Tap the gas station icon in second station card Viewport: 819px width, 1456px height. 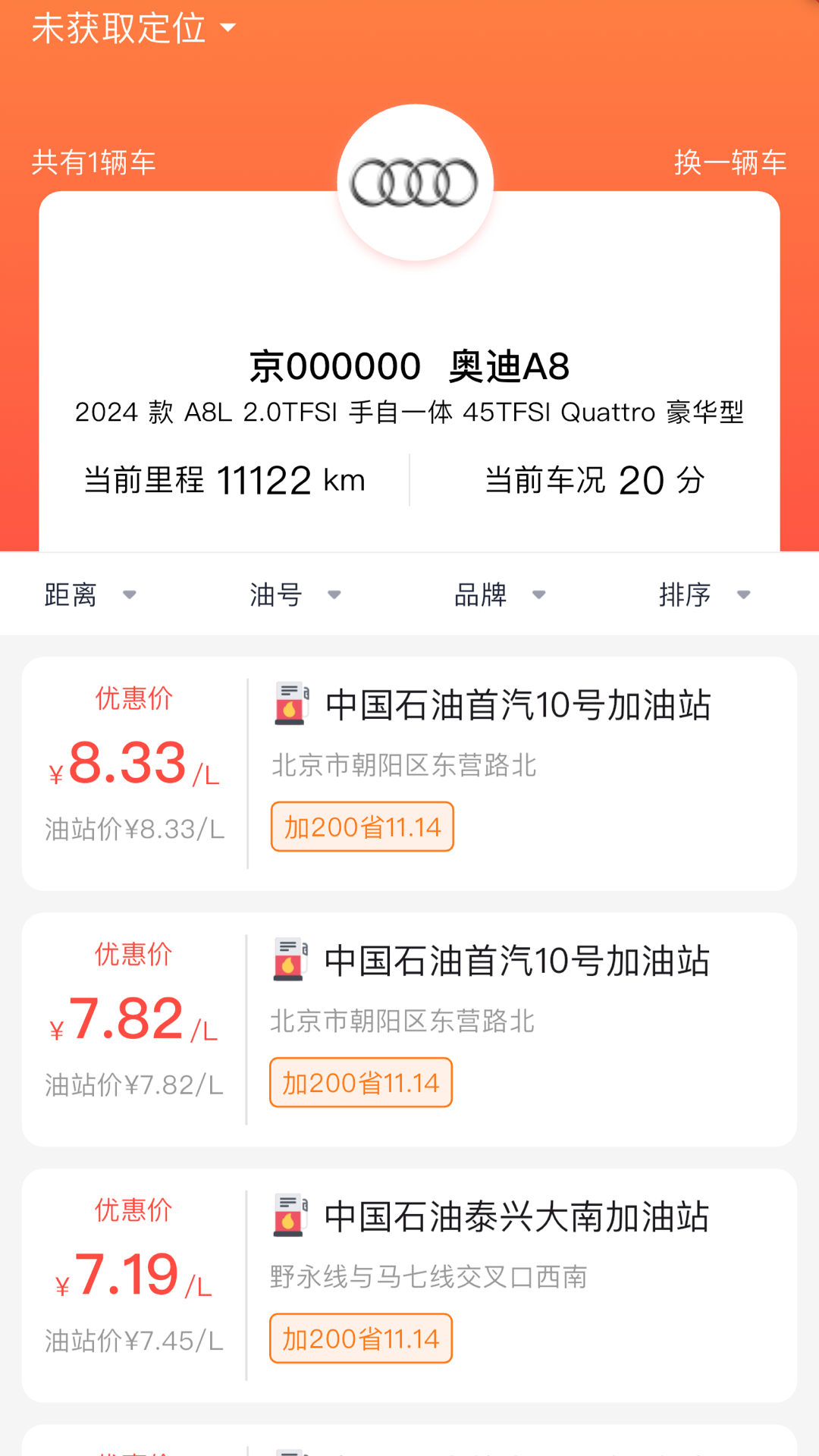point(291,960)
